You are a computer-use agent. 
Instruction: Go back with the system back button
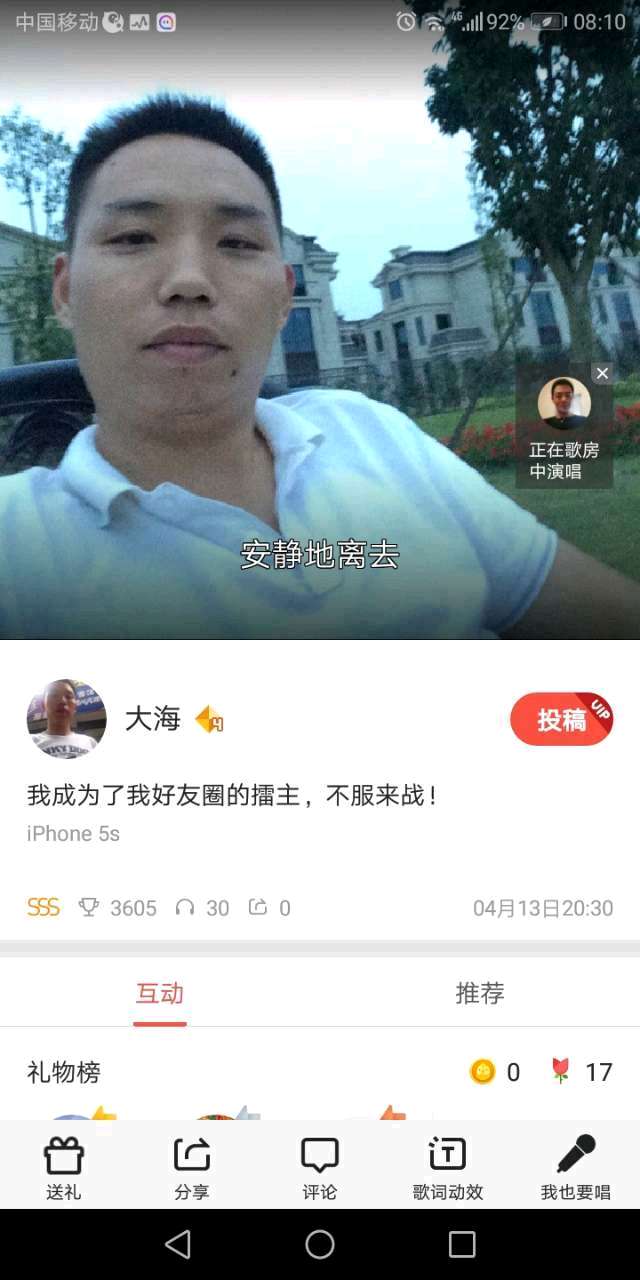178,1244
